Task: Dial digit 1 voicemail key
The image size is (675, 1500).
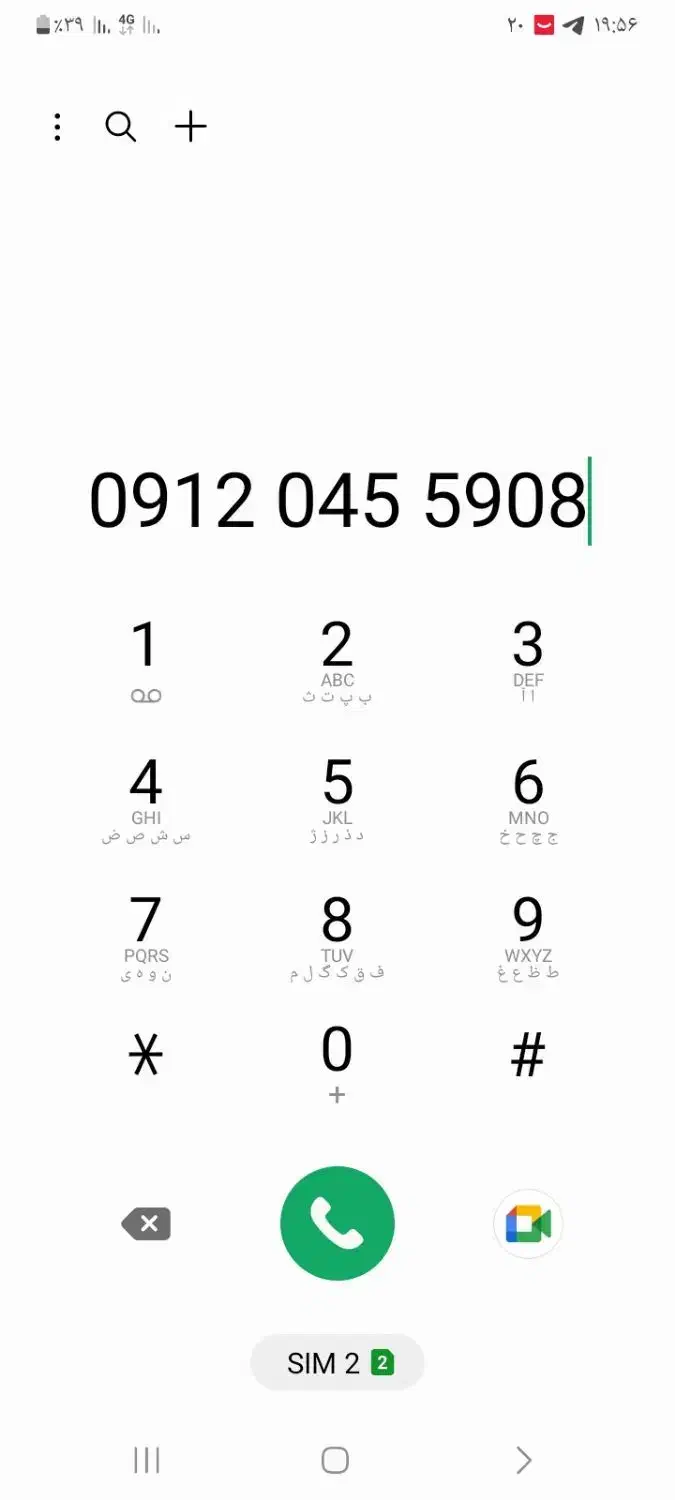Action: coord(146,660)
